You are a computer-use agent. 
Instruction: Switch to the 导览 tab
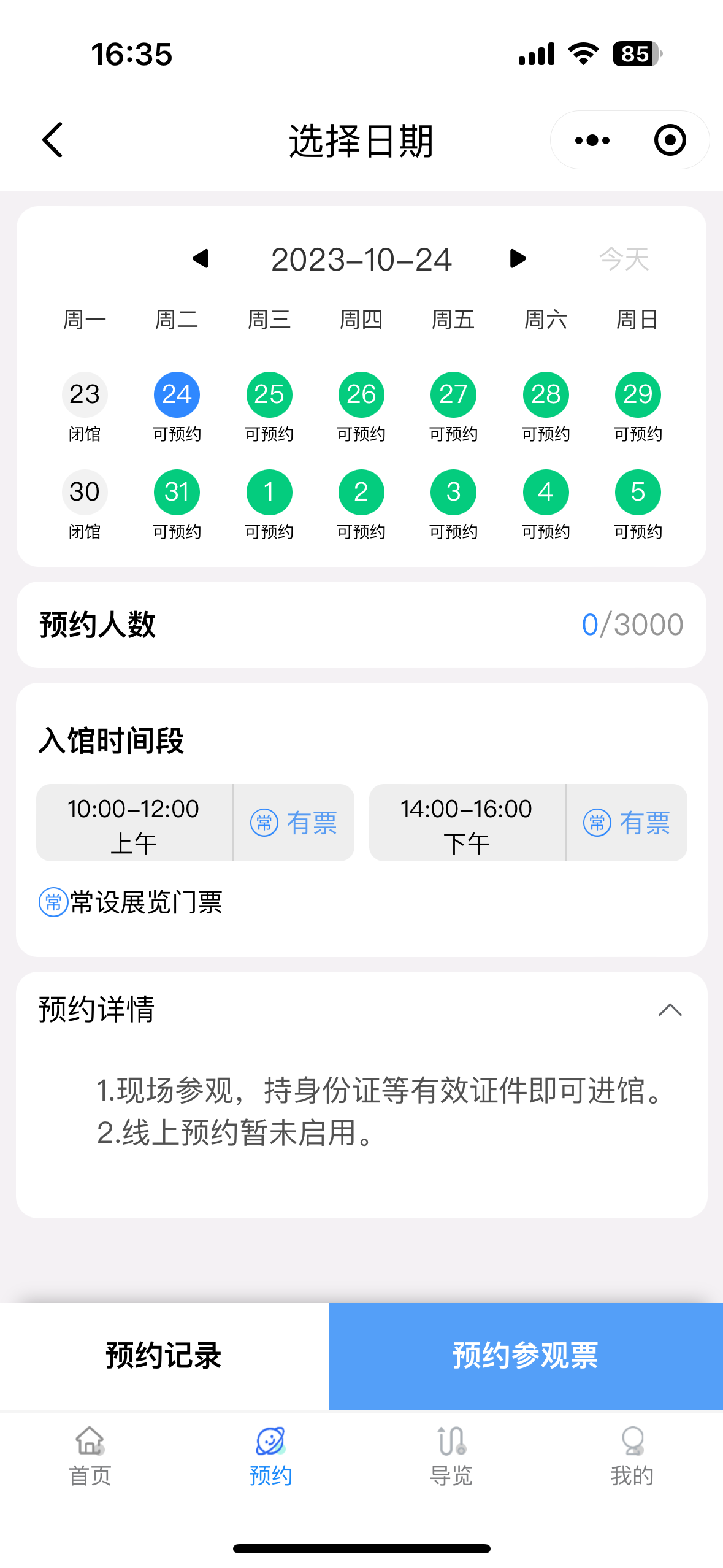click(x=451, y=1456)
